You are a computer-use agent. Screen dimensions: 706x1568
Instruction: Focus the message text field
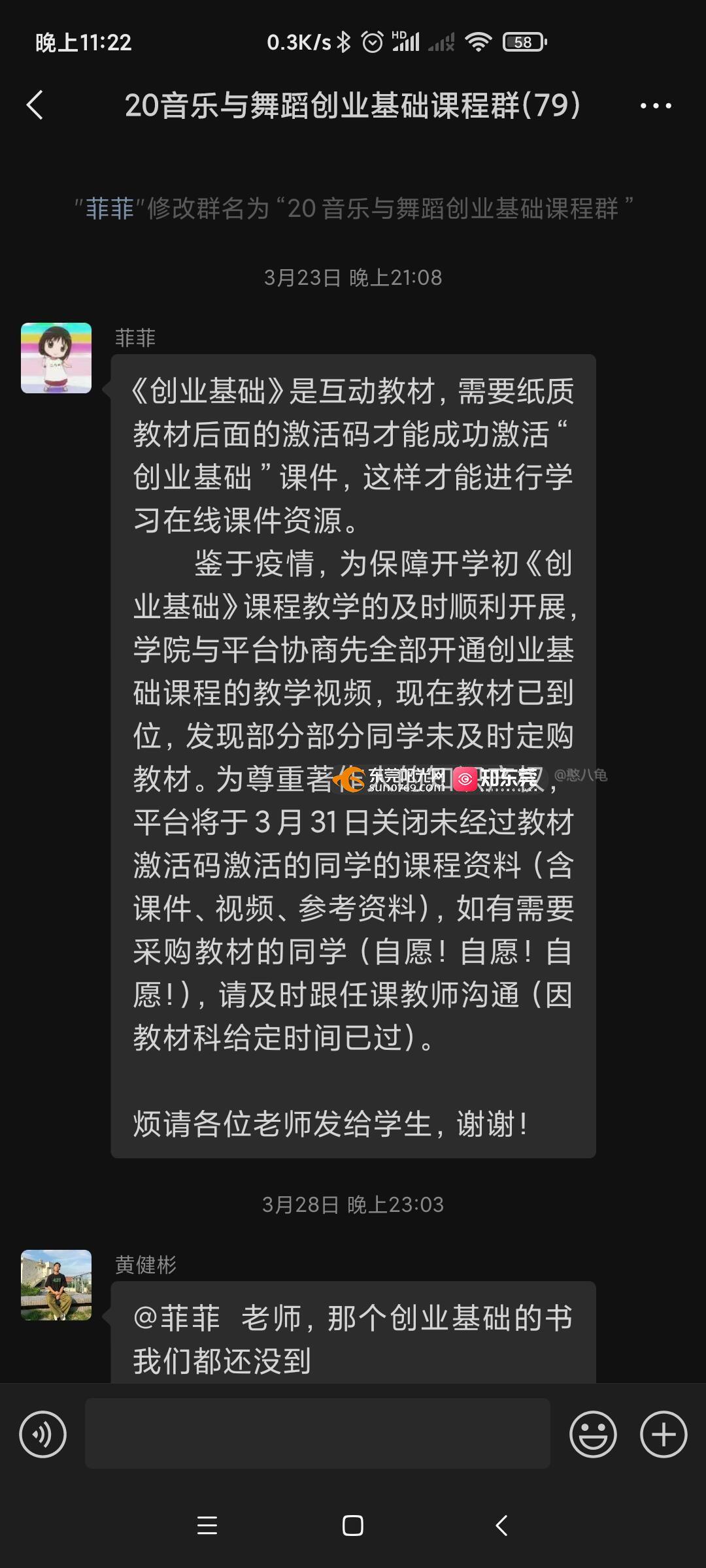click(317, 1433)
